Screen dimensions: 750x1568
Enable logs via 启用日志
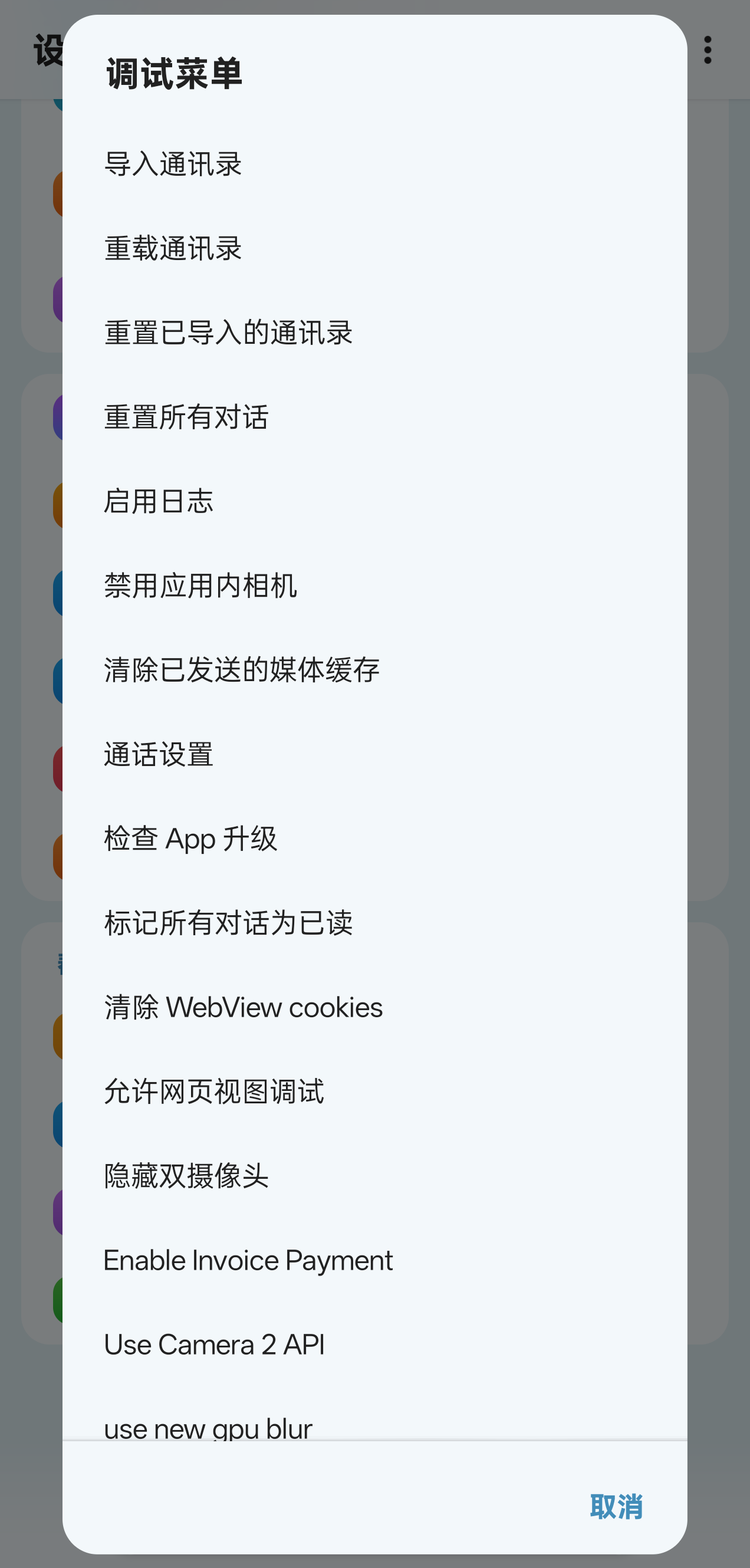click(159, 502)
